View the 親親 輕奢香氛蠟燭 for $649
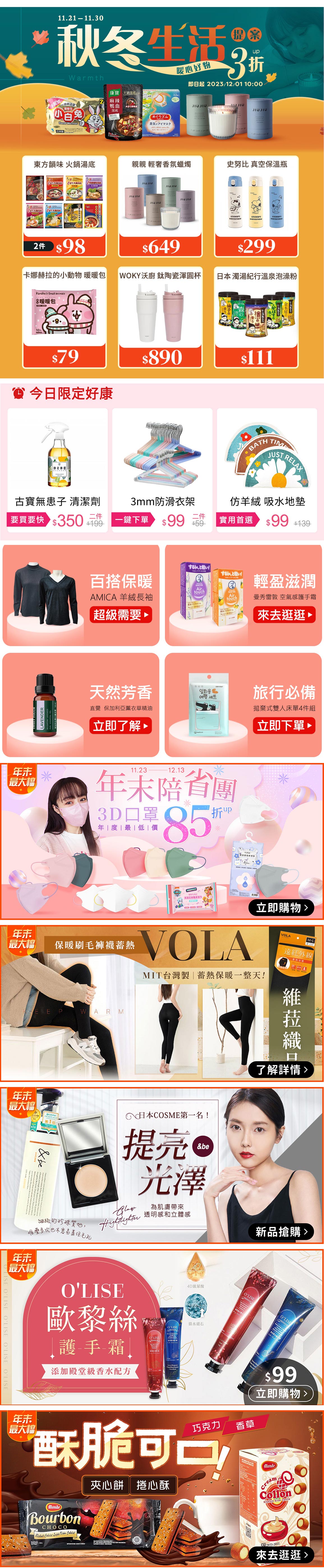324x1568 pixels. (x=161, y=206)
